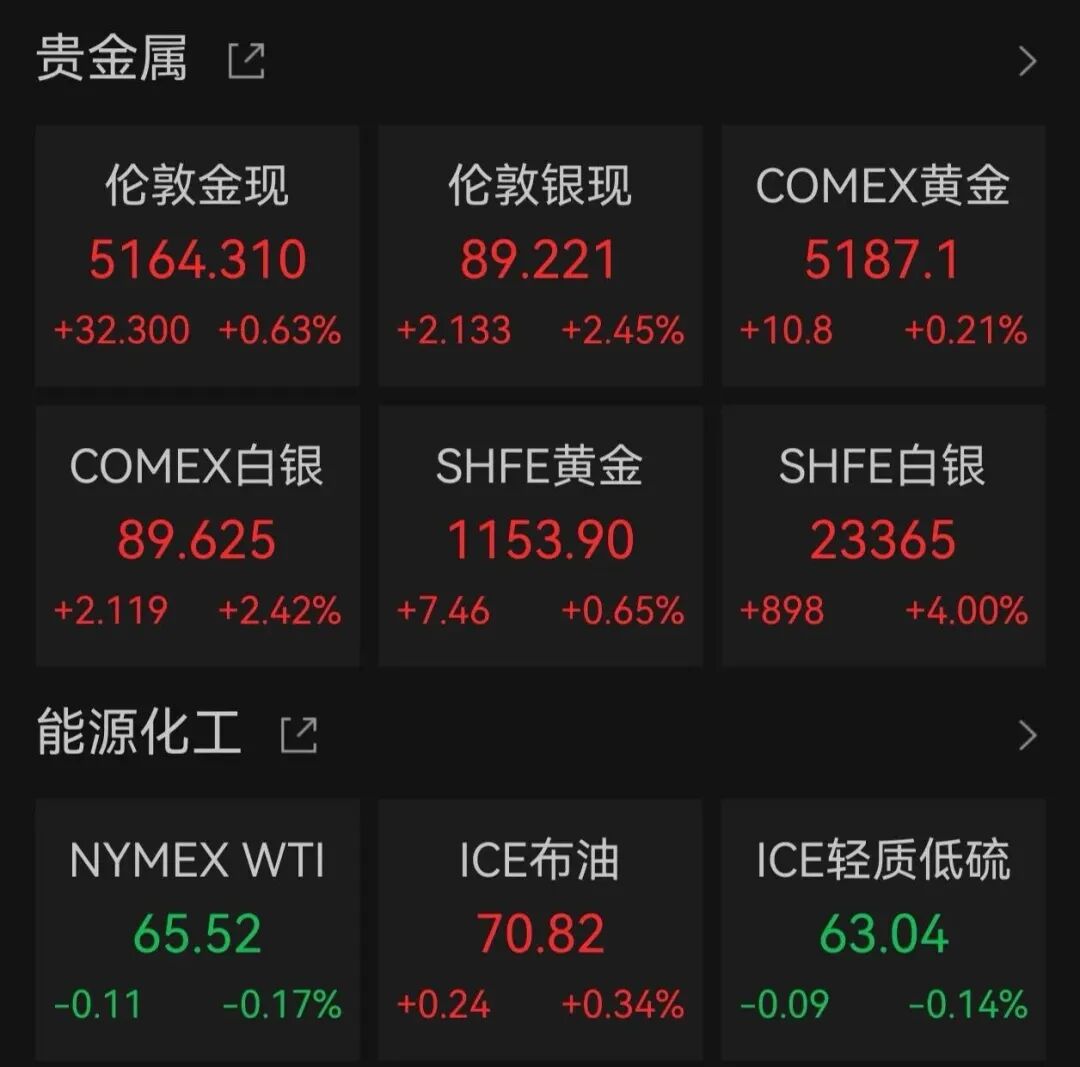Expand the 能源化工 section with its chevron
Image resolution: width=1080 pixels, height=1067 pixels.
1027,736
